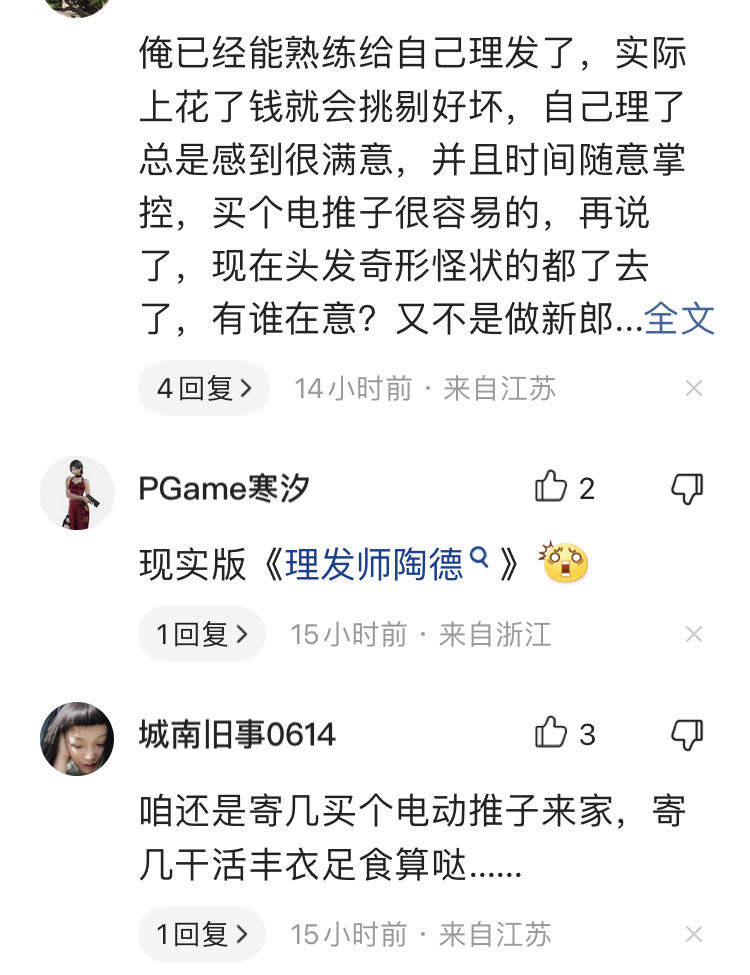
Task: Expand the 1回复 reply under 城南旧事0614's comment
Action: [x=200, y=935]
